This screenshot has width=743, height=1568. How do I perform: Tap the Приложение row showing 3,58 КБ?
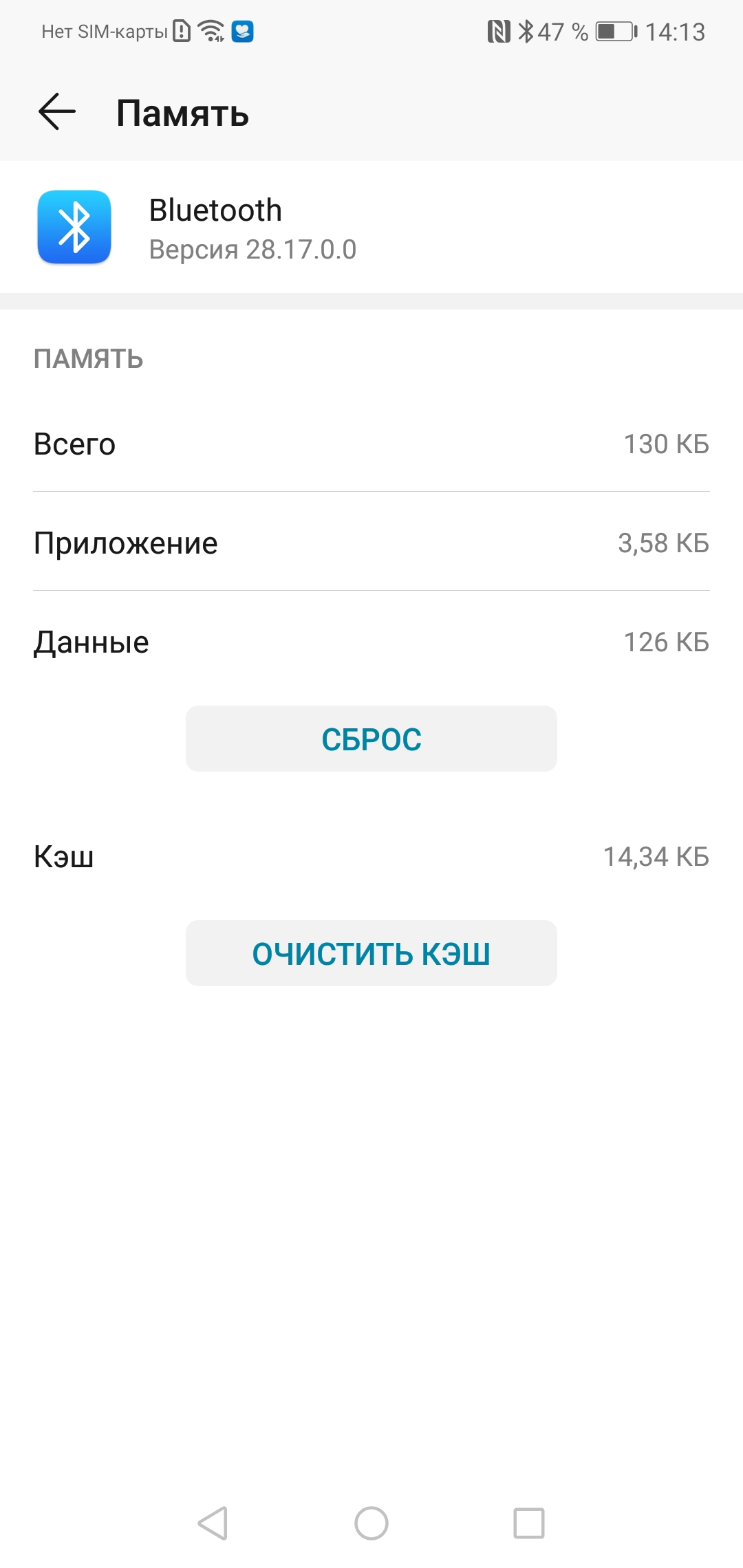click(371, 543)
